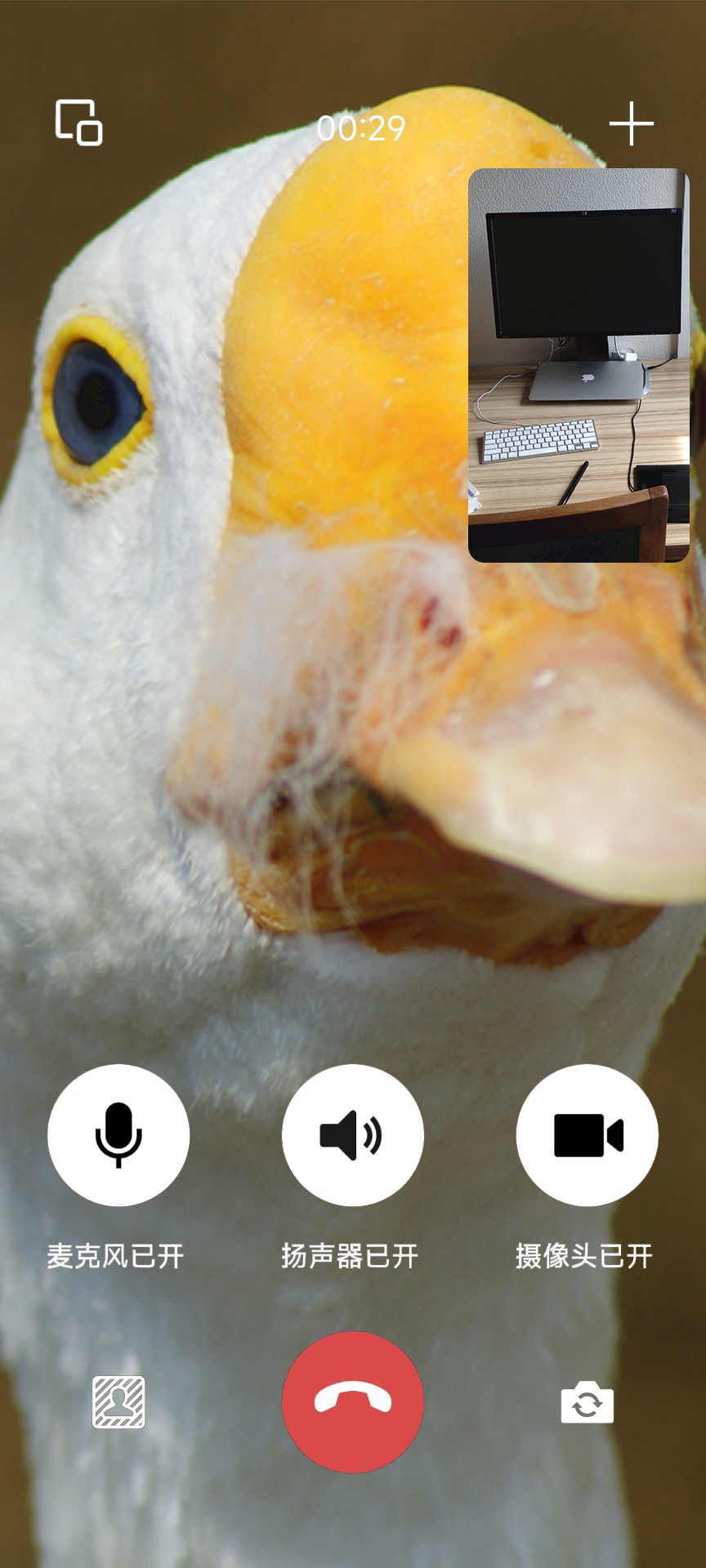Image resolution: width=706 pixels, height=1568 pixels.
Task: Select the microphone icon
Action: click(x=120, y=1135)
